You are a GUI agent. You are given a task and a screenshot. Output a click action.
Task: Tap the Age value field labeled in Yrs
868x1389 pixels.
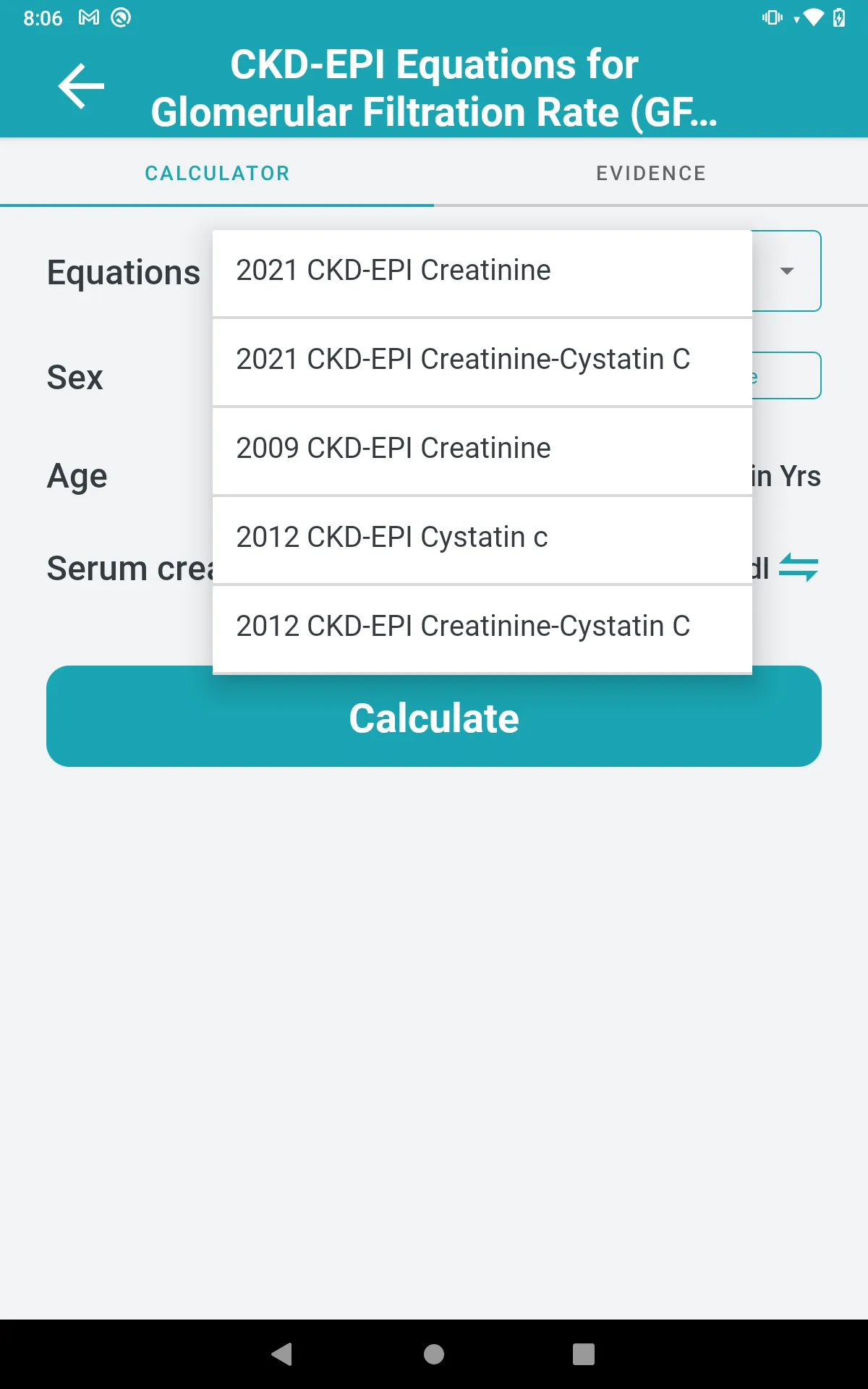(x=785, y=475)
